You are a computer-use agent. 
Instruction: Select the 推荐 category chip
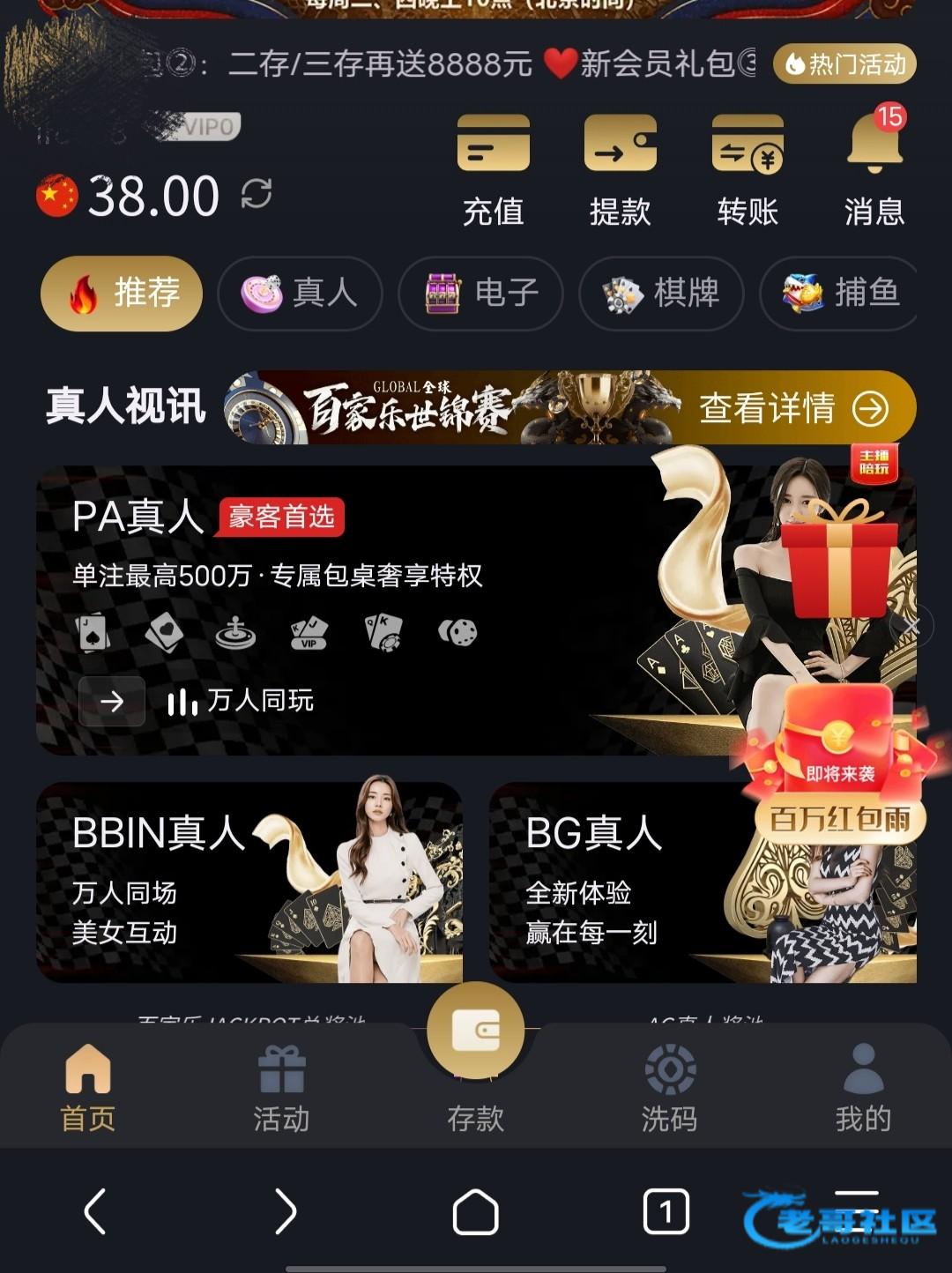click(x=122, y=294)
